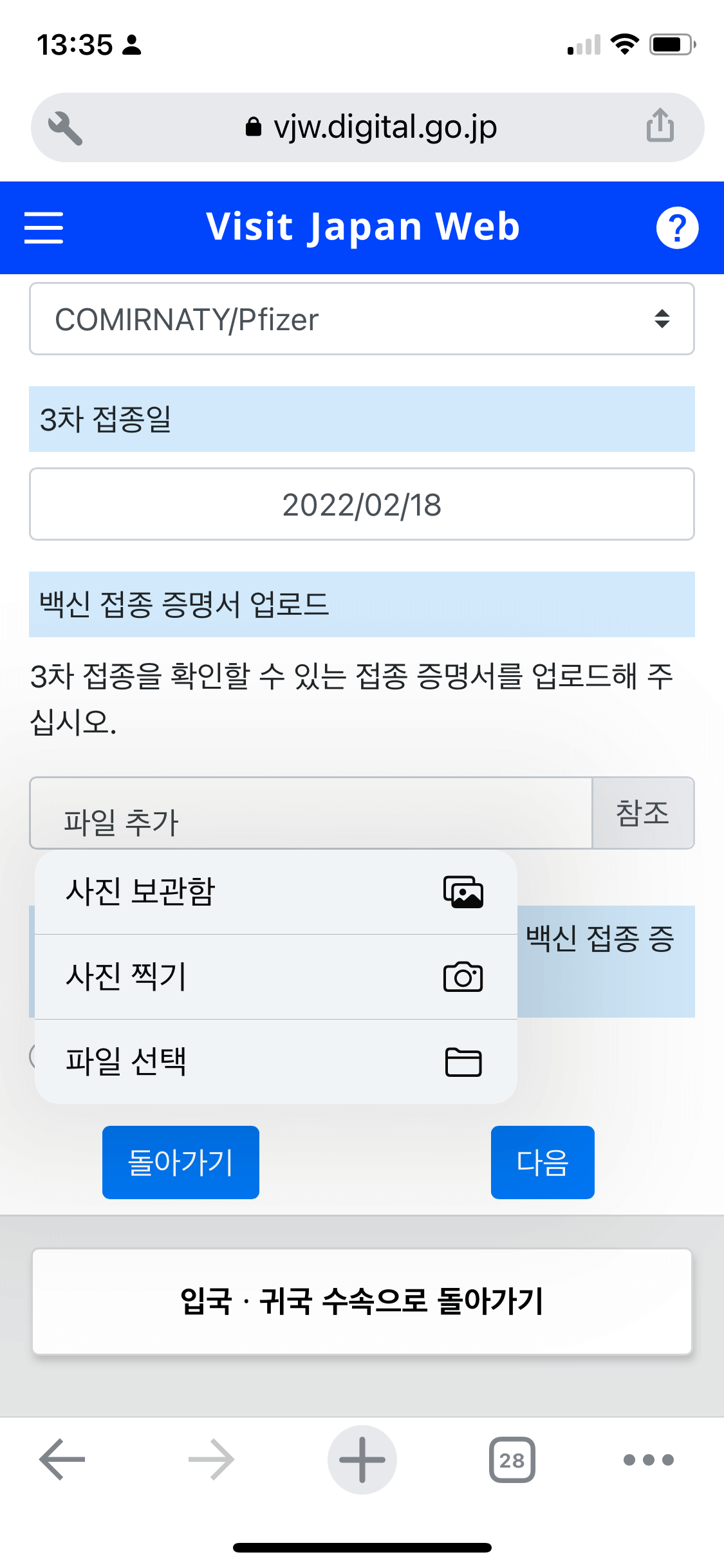
Task: Tap the Safari share icon in the address bar
Action: click(x=658, y=126)
